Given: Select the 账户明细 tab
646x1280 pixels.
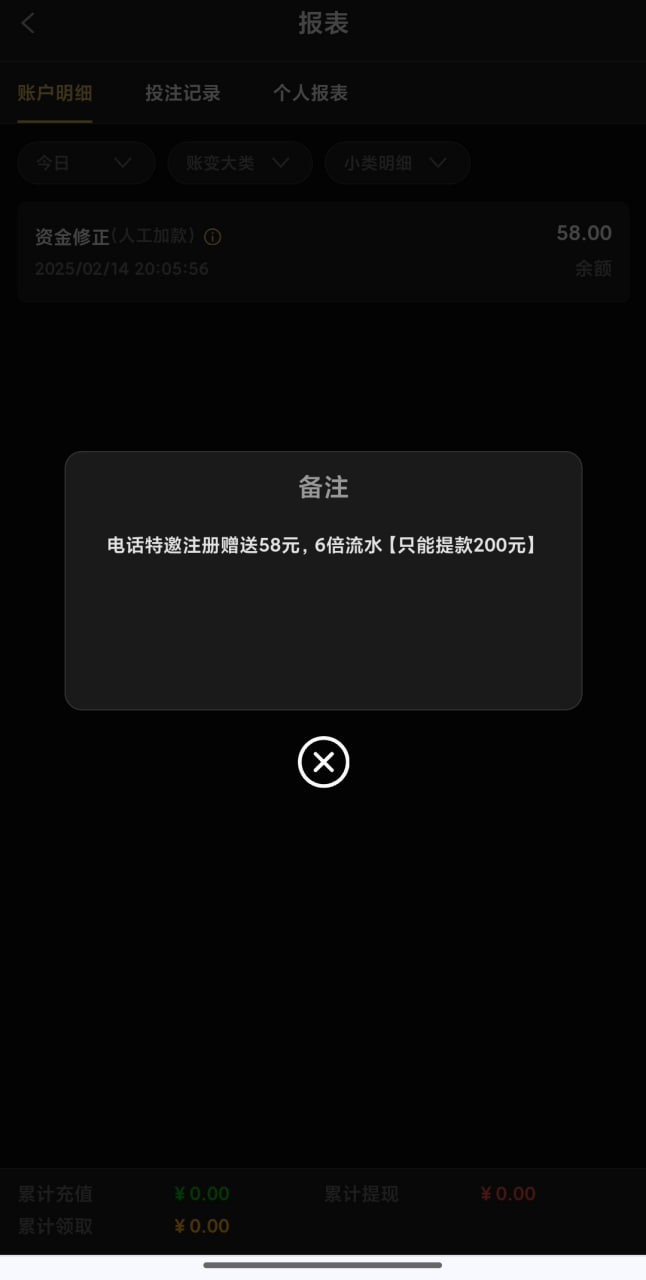Looking at the screenshot, I should point(55,93).
